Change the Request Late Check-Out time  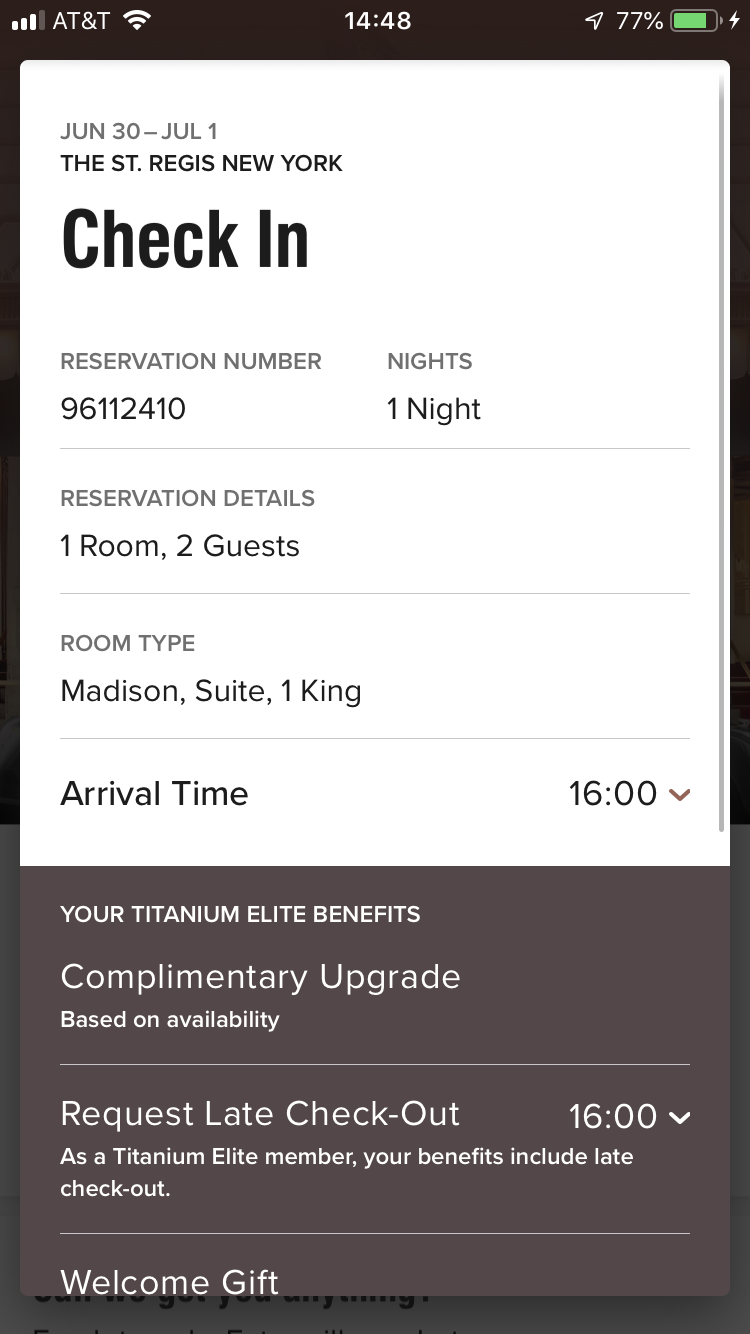(x=629, y=1116)
